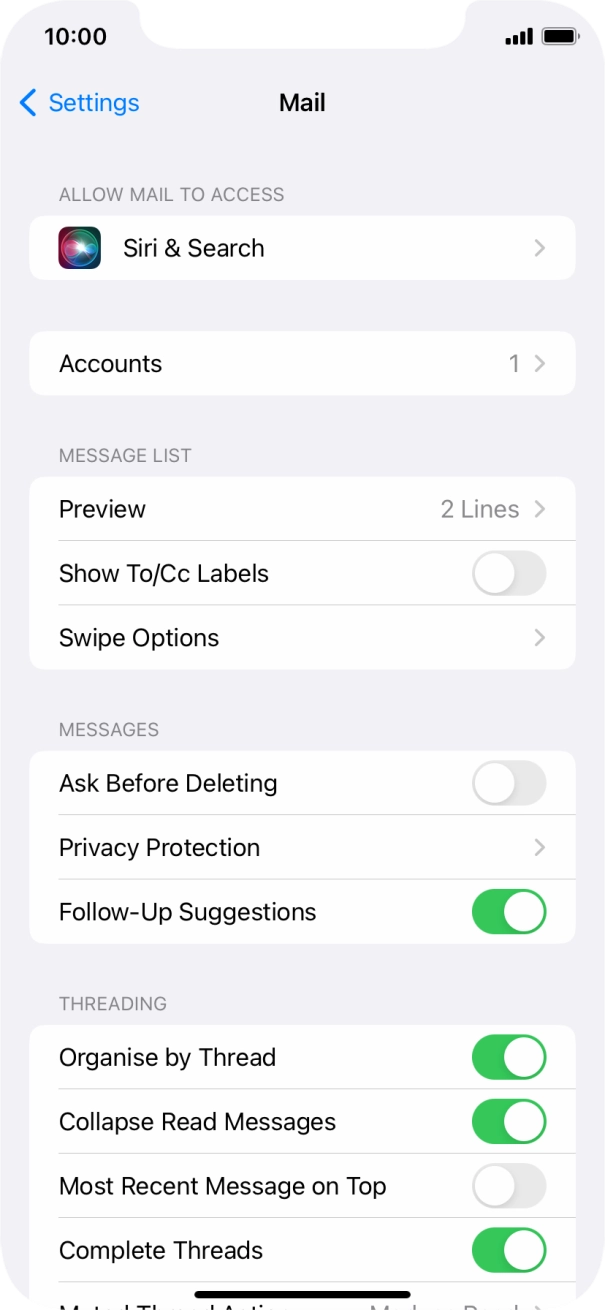Turn on Ask Before Deleting

pos(509,784)
